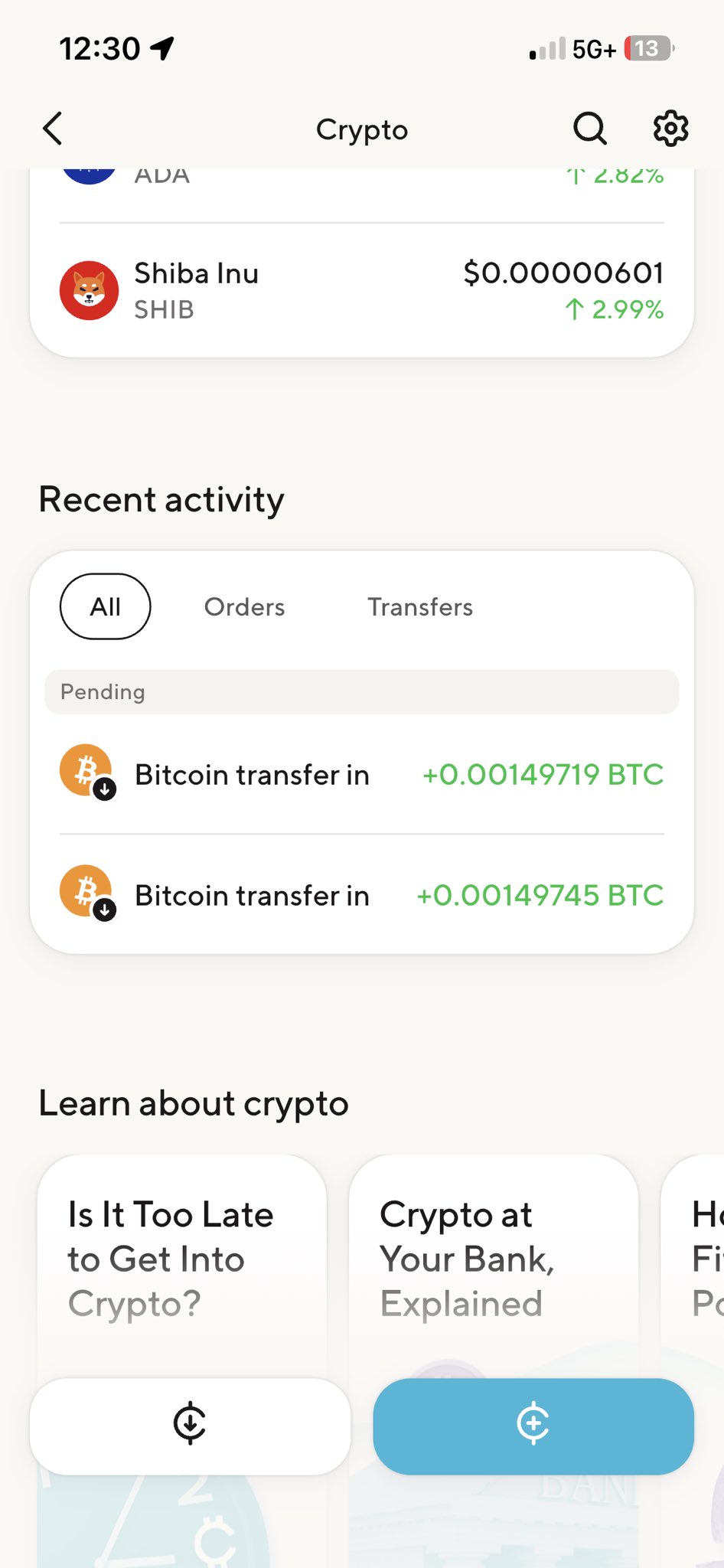This screenshot has height=1568, width=724.
Task: Open the search magnifier icon
Action: pos(589,129)
